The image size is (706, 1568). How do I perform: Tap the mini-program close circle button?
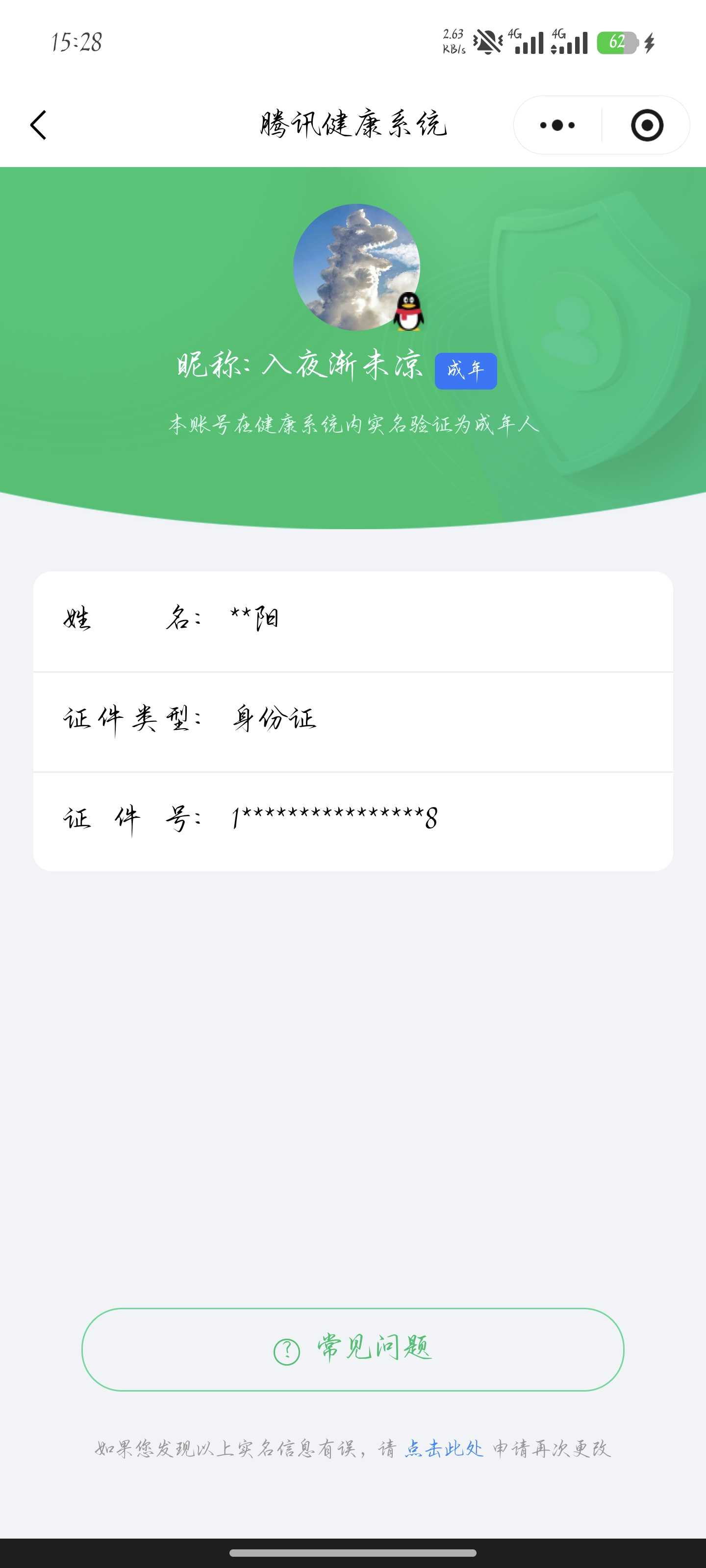point(647,125)
